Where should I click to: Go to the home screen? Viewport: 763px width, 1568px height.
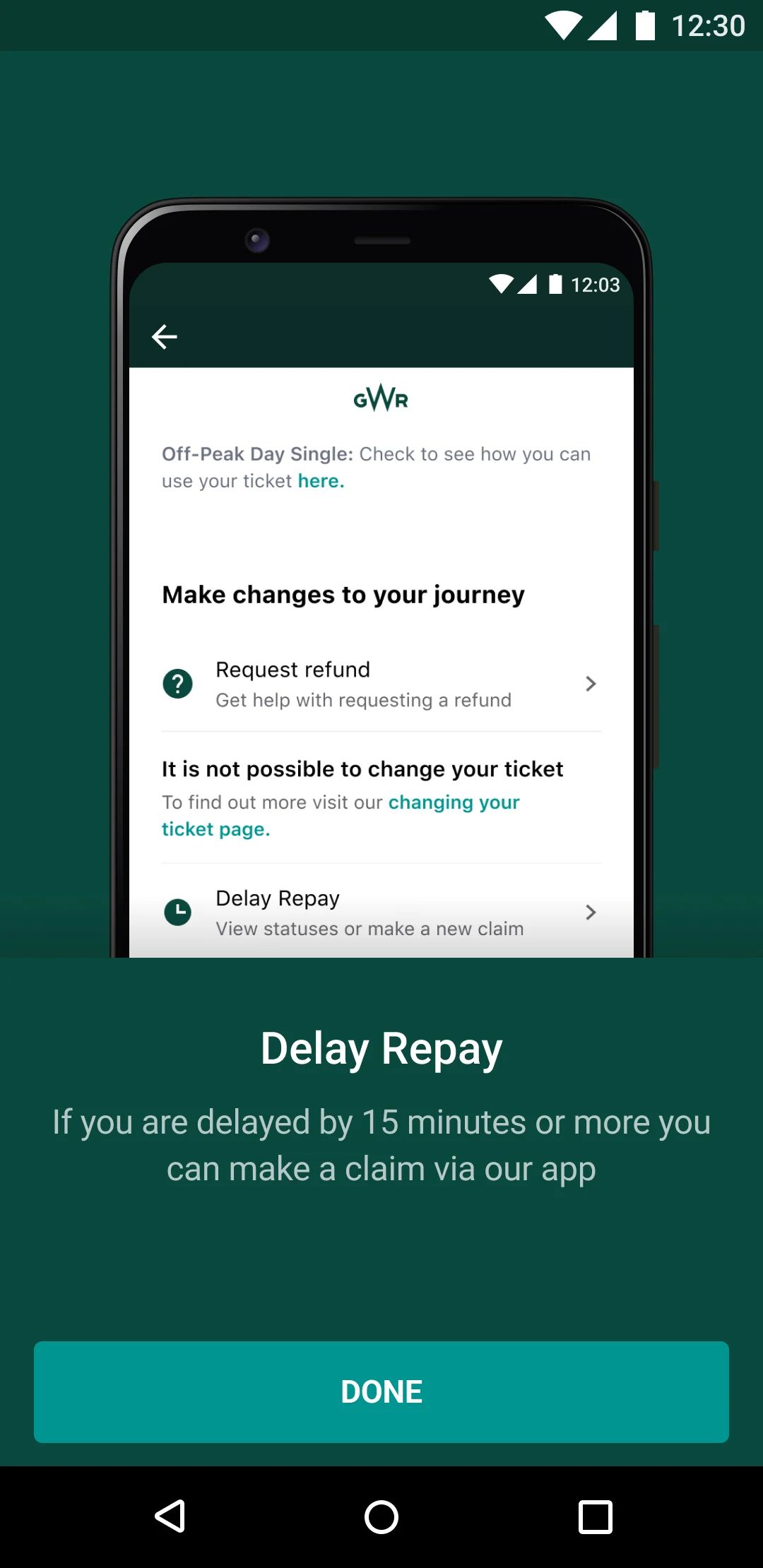(381, 1516)
